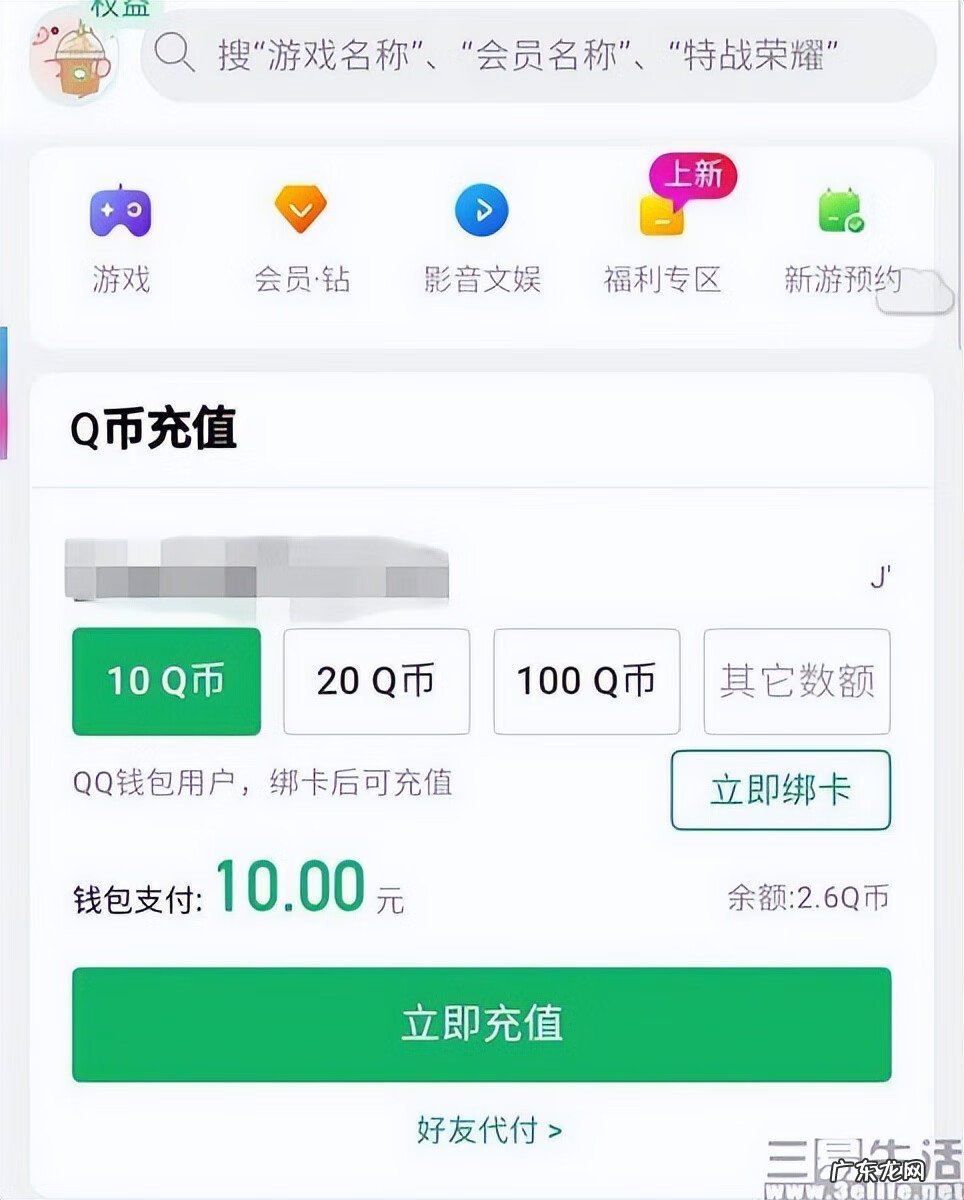
Task: Open 新游预约 new game reservation icon
Action: pos(841,212)
